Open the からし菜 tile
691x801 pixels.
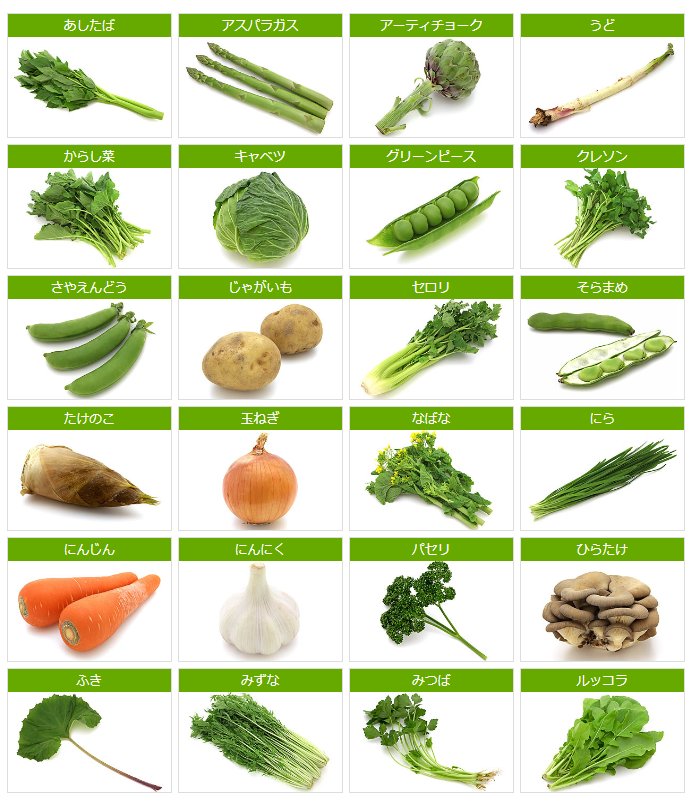click(x=89, y=207)
